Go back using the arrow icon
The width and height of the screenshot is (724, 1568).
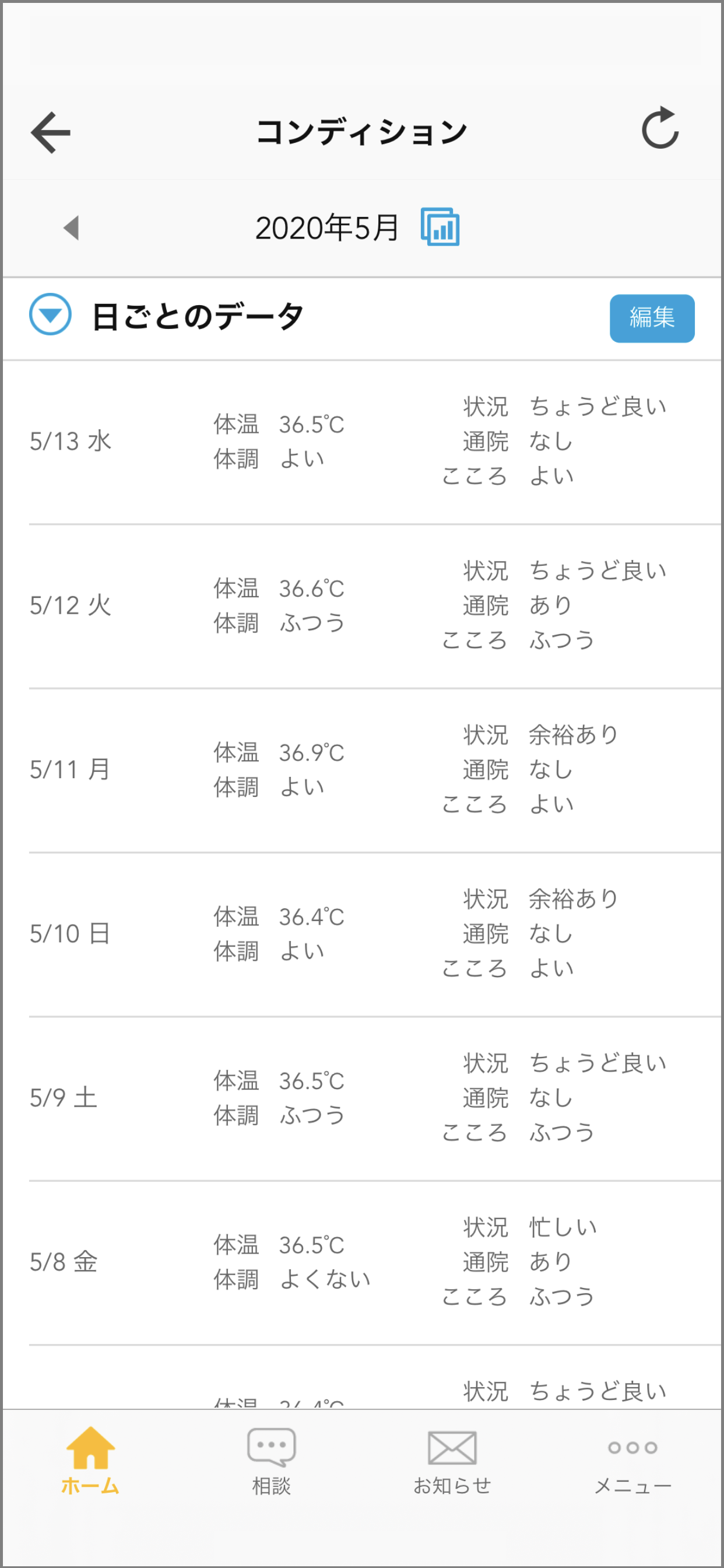(x=51, y=132)
